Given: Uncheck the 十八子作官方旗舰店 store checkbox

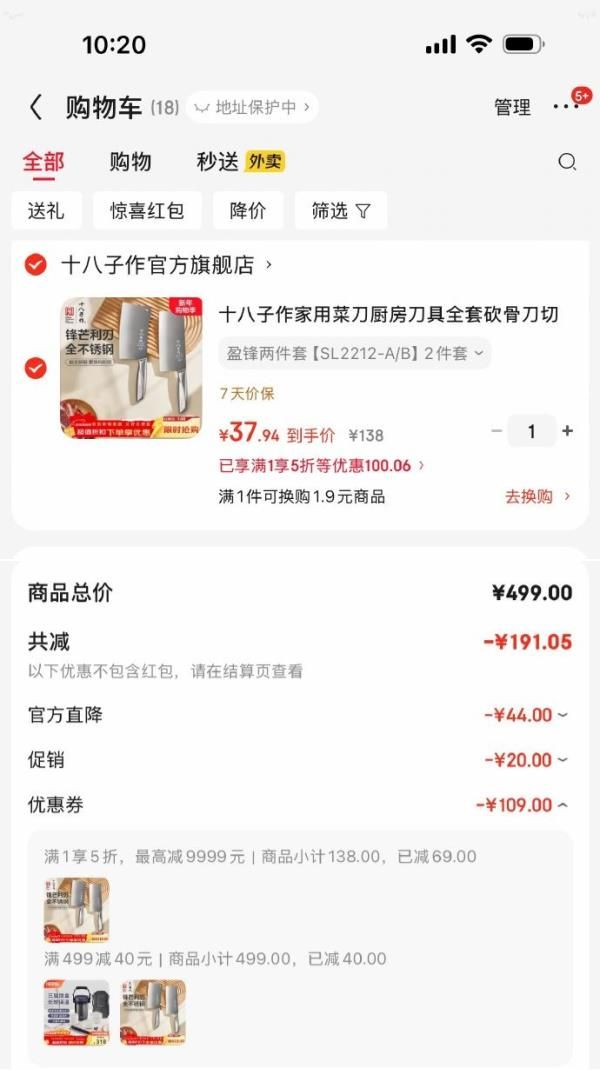Looking at the screenshot, I should pos(35,265).
